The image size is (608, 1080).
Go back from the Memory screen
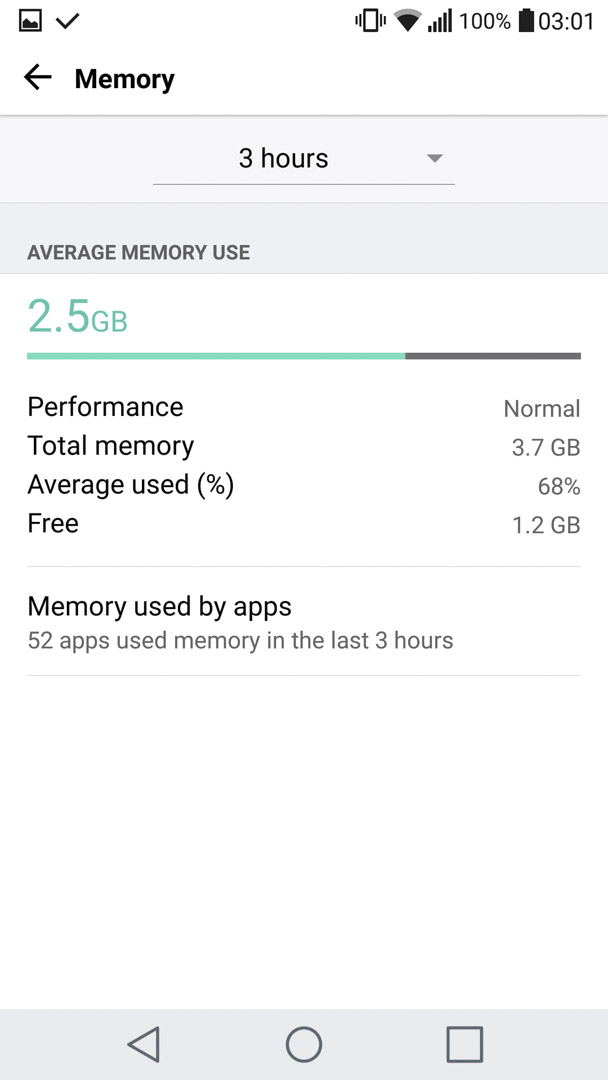[x=38, y=78]
